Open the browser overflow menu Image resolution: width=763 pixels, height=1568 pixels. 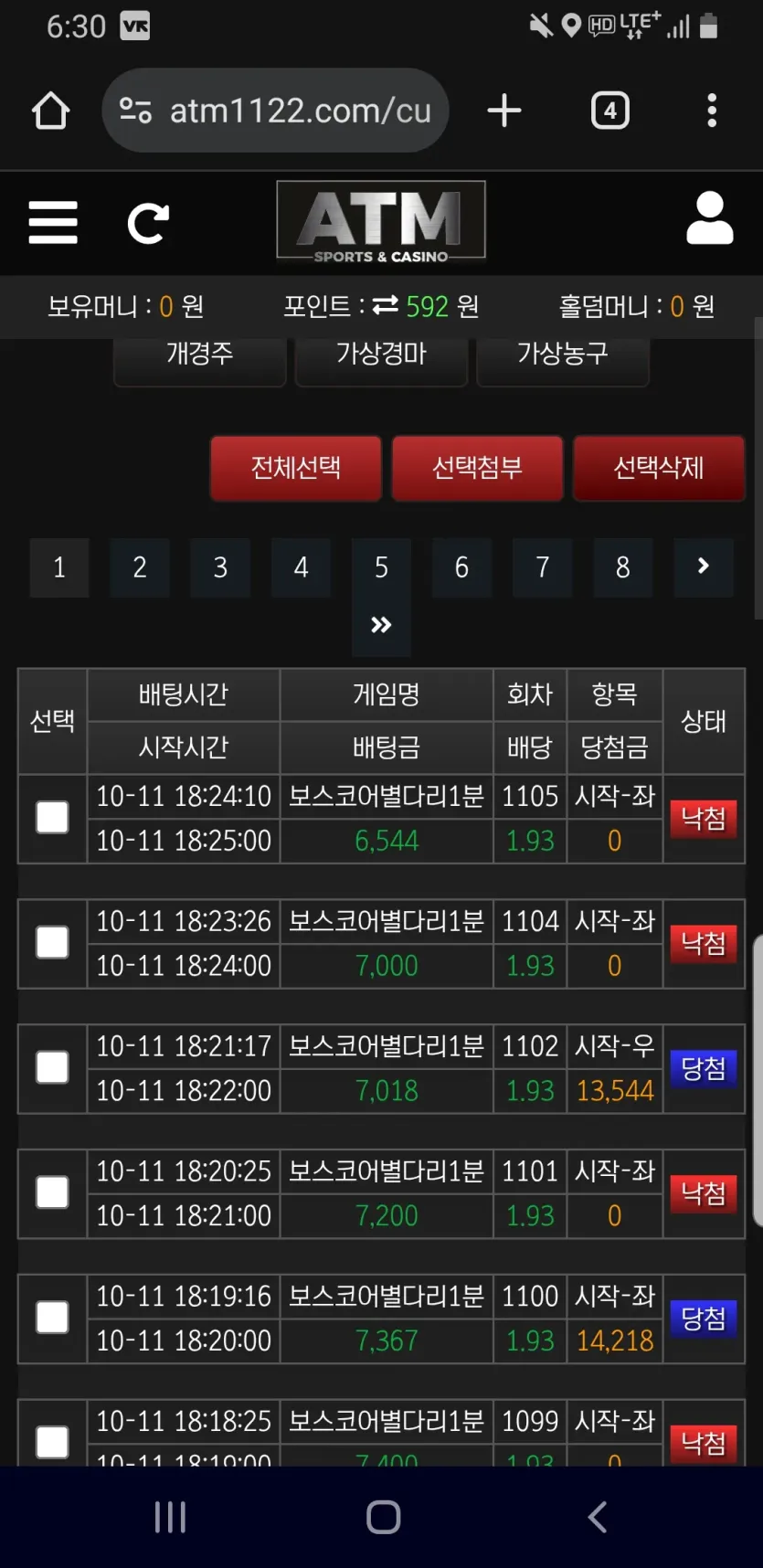click(712, 111)
